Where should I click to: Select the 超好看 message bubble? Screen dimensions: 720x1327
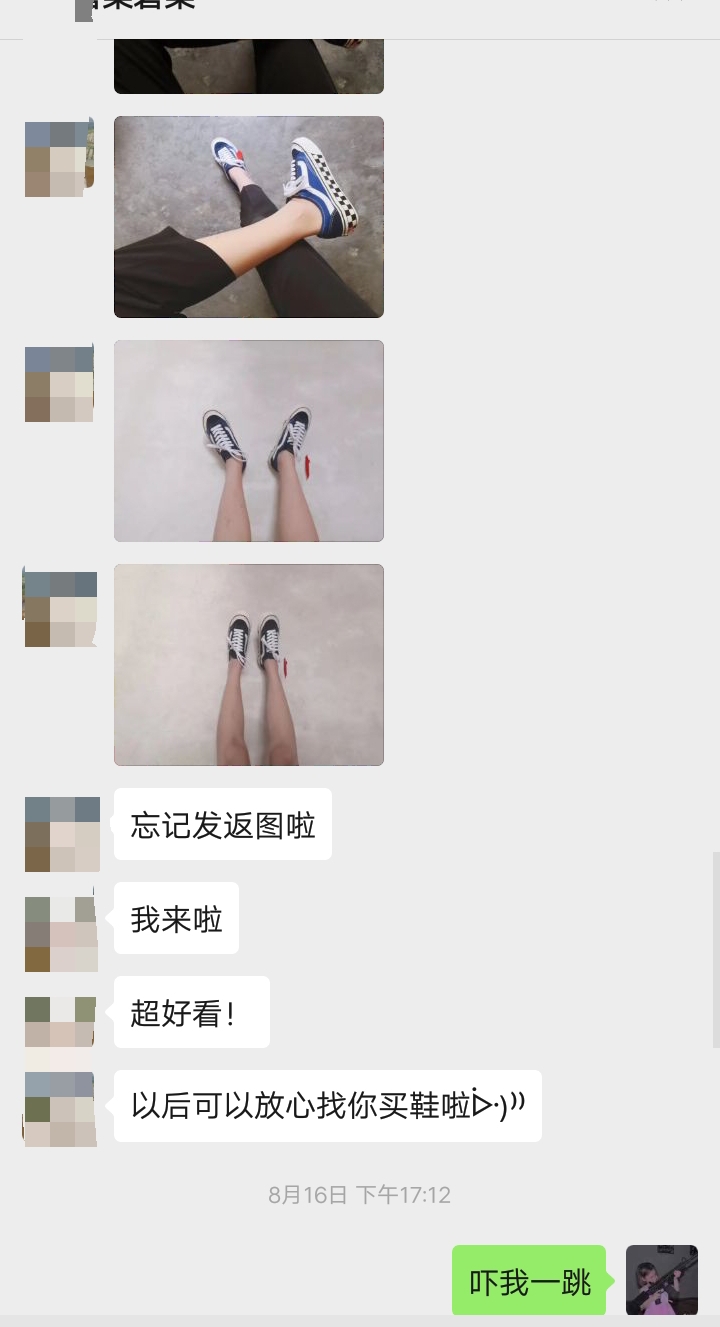(x=191, y=1012)
